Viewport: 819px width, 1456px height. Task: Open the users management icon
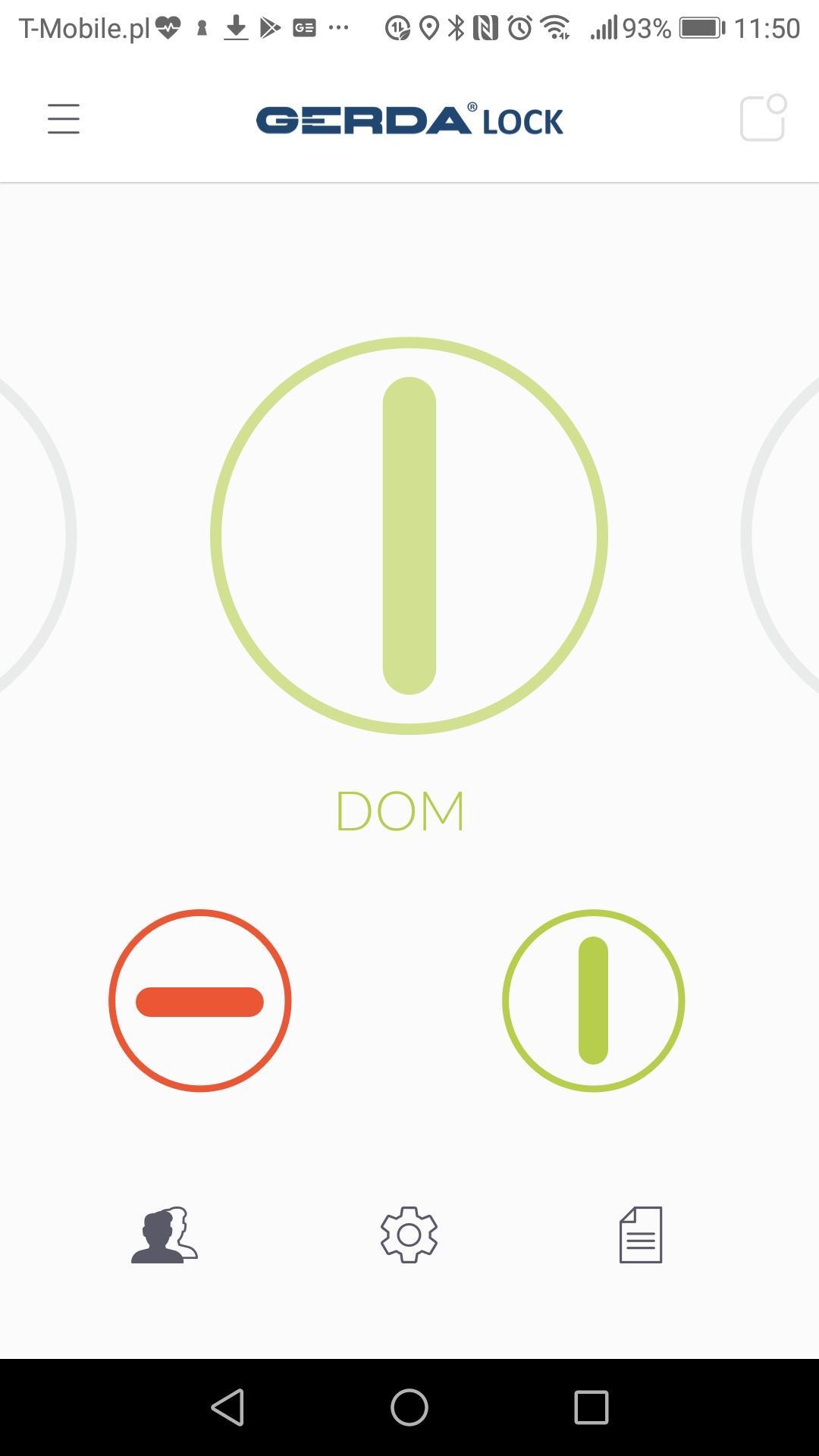[165, 1235]
